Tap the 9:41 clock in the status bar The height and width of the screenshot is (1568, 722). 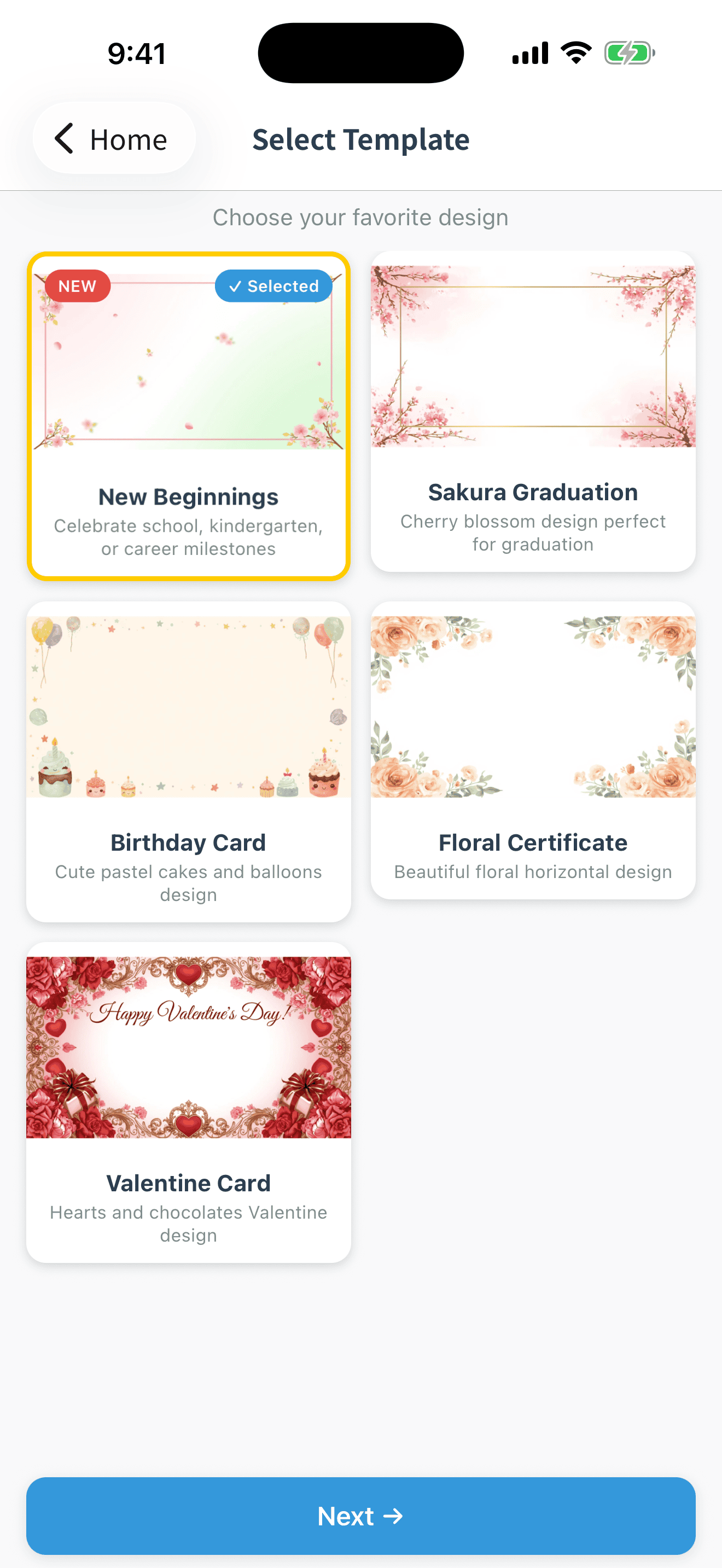tap(136, 52)
